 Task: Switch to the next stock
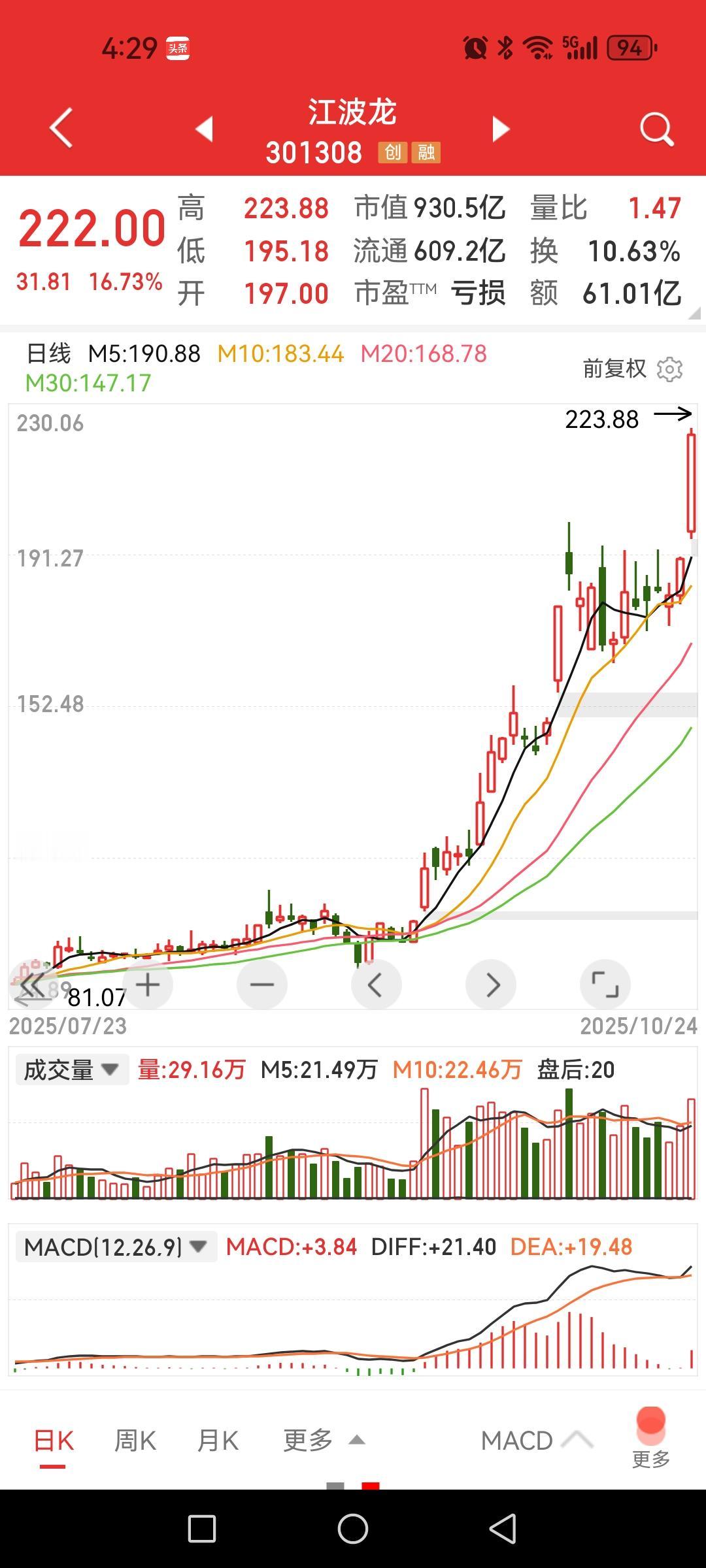501,129
